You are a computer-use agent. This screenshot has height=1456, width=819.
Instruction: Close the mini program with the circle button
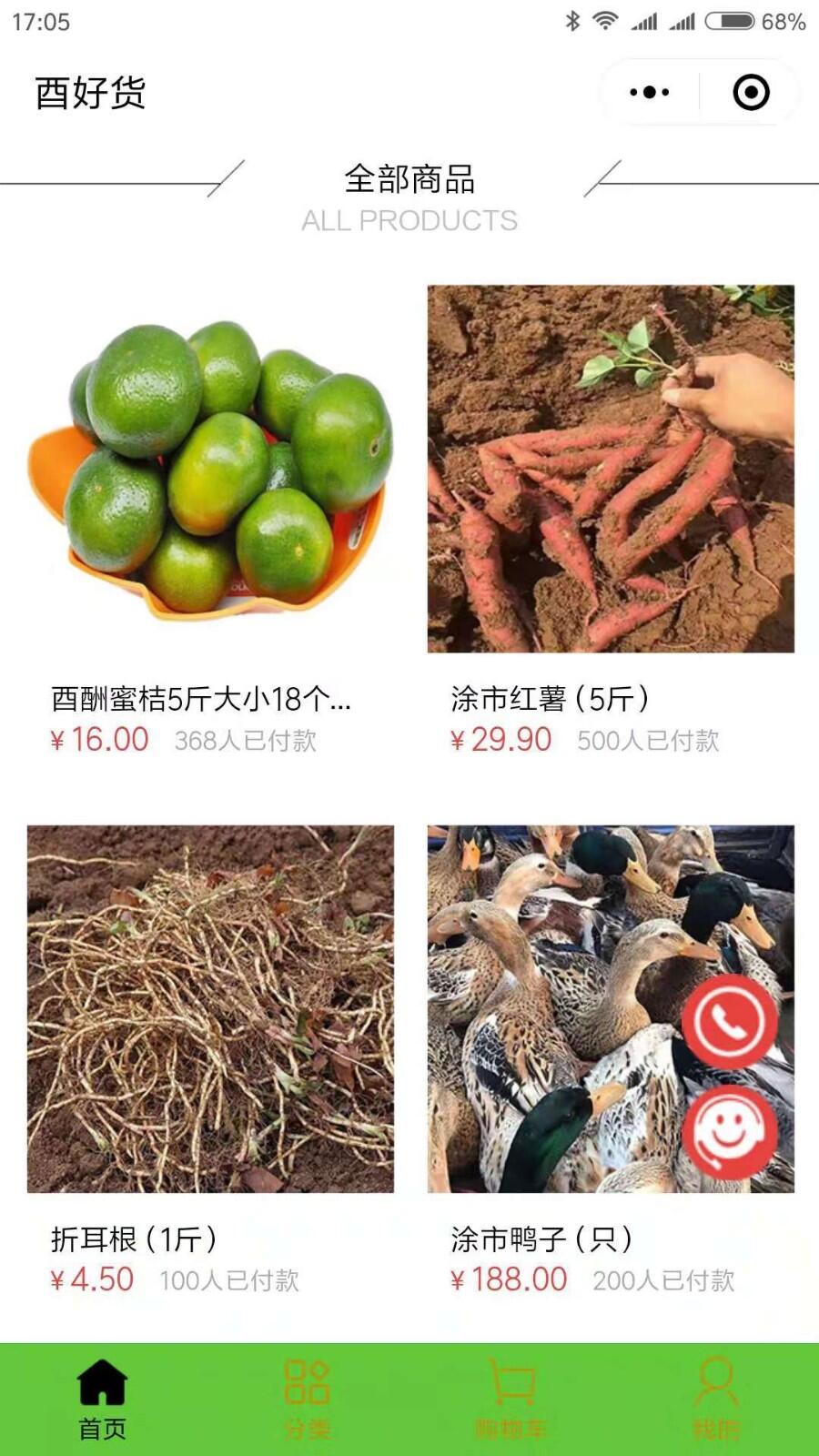[x=751, y=92]
